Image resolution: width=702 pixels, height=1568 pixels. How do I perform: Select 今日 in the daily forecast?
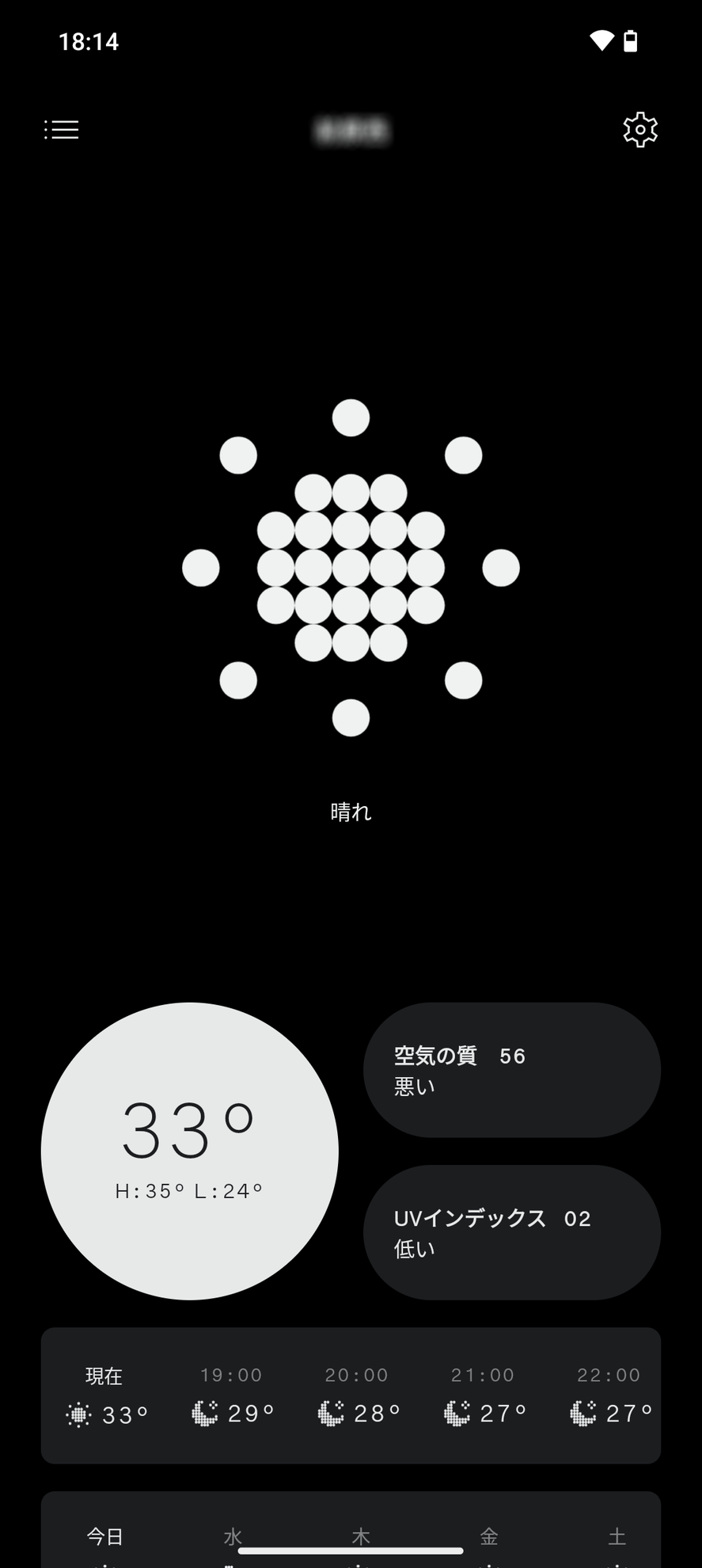[105, 1536]
